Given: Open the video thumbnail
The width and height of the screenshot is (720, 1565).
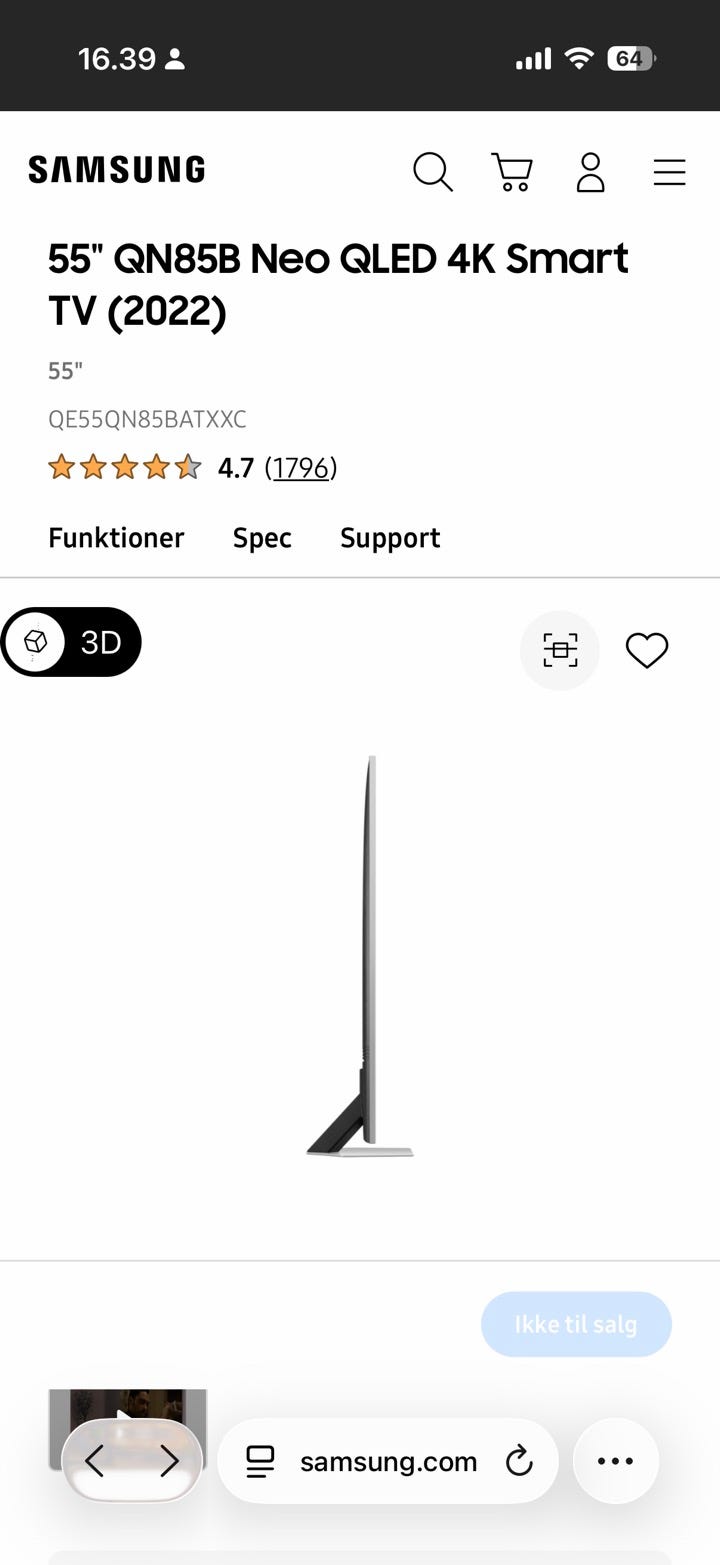Looking at the screenshot, I should (x=127, y=1403).
